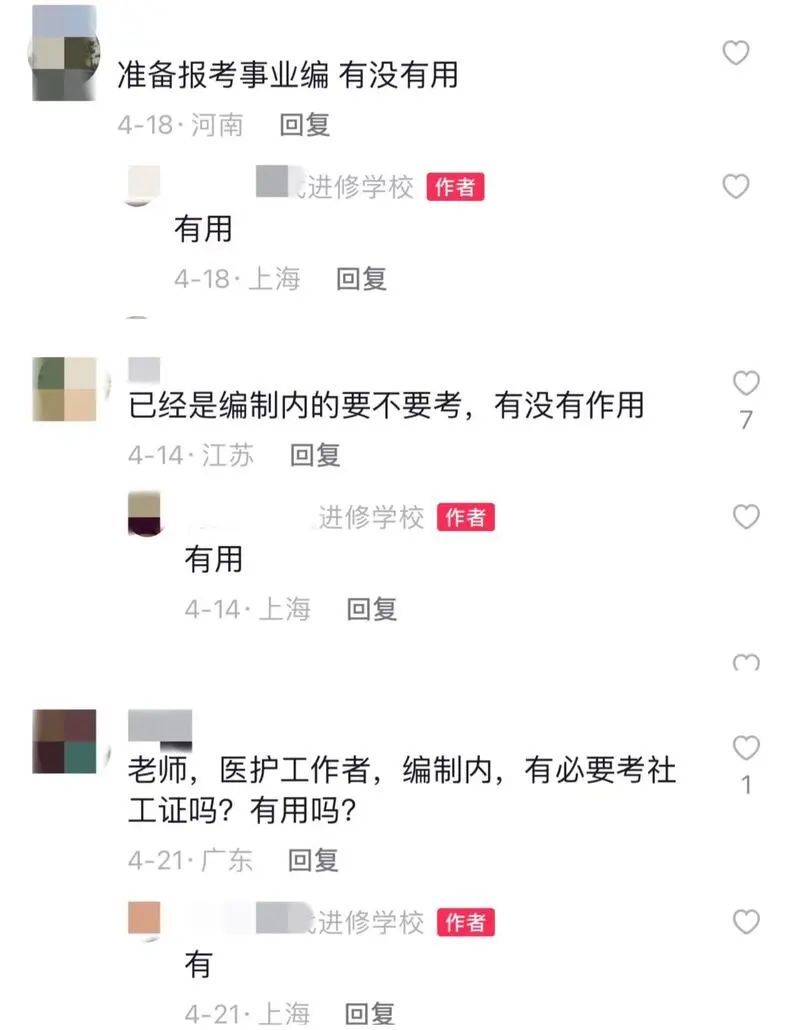Like the 医护工作者 comment from 广东
The width and height of the screenshot is (800, 1030).
point(746,748)
